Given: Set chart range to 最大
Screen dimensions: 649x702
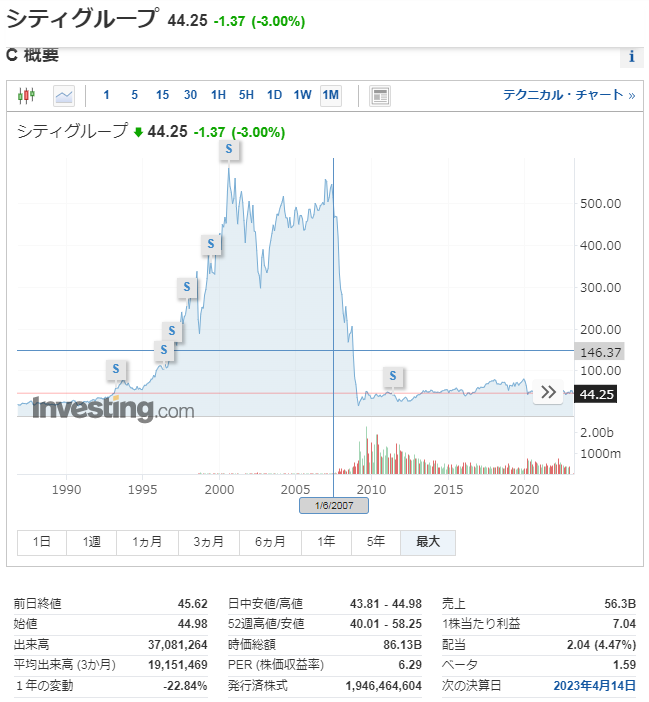Looking at the screenshot, I should click(x=428, y=542).
